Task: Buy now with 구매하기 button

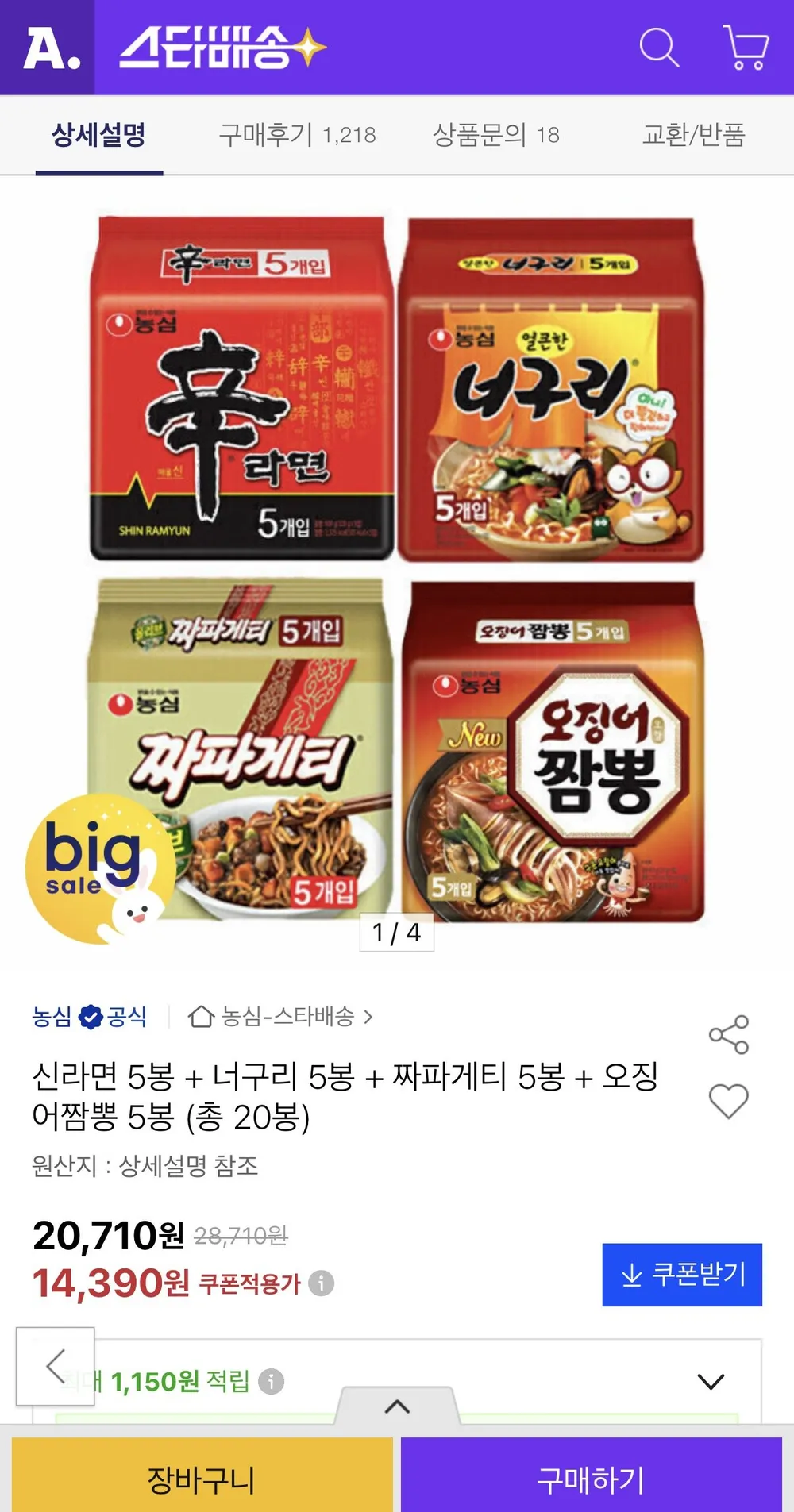Action: (x=592, y=1476)
